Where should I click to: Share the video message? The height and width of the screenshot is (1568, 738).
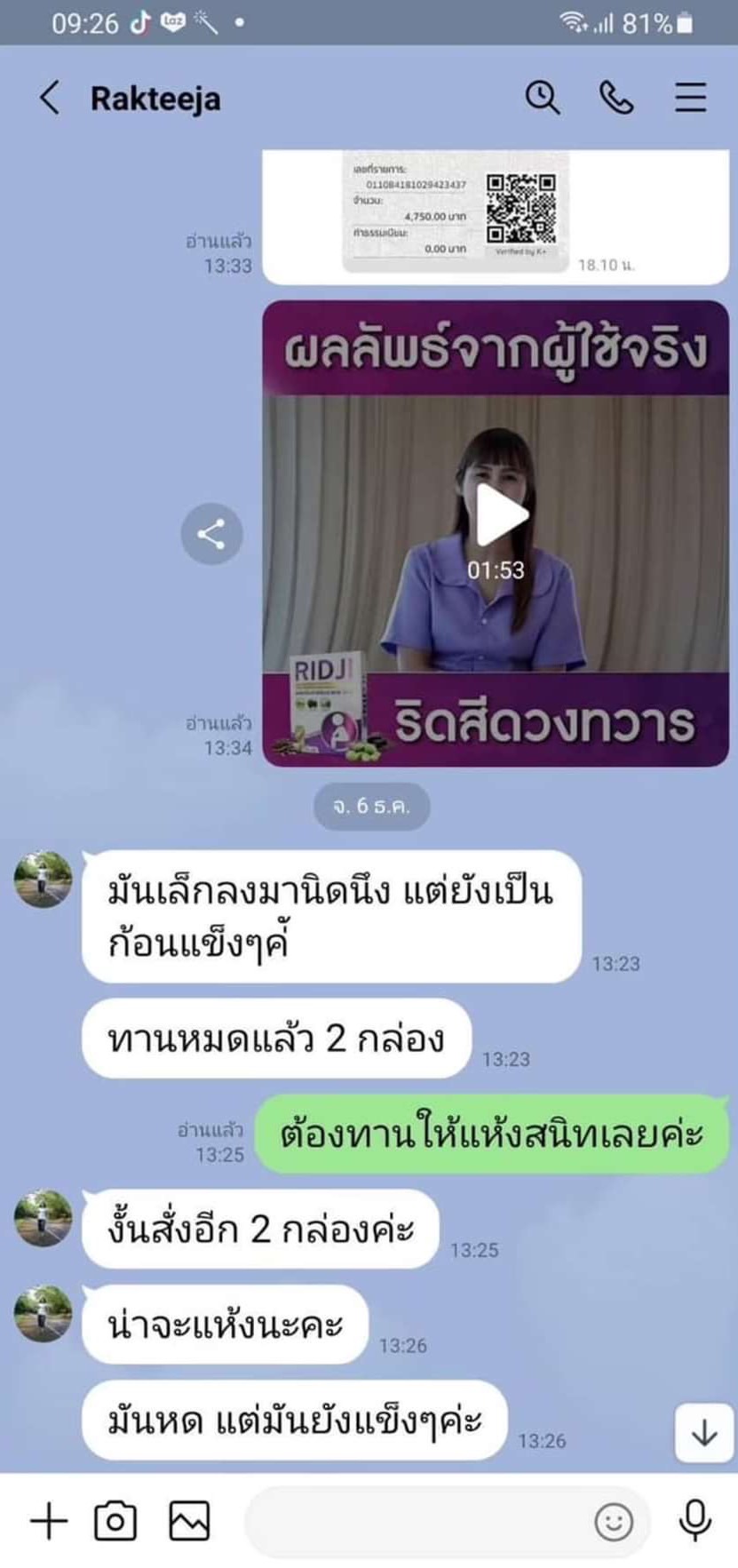click(x=211, y=534)
